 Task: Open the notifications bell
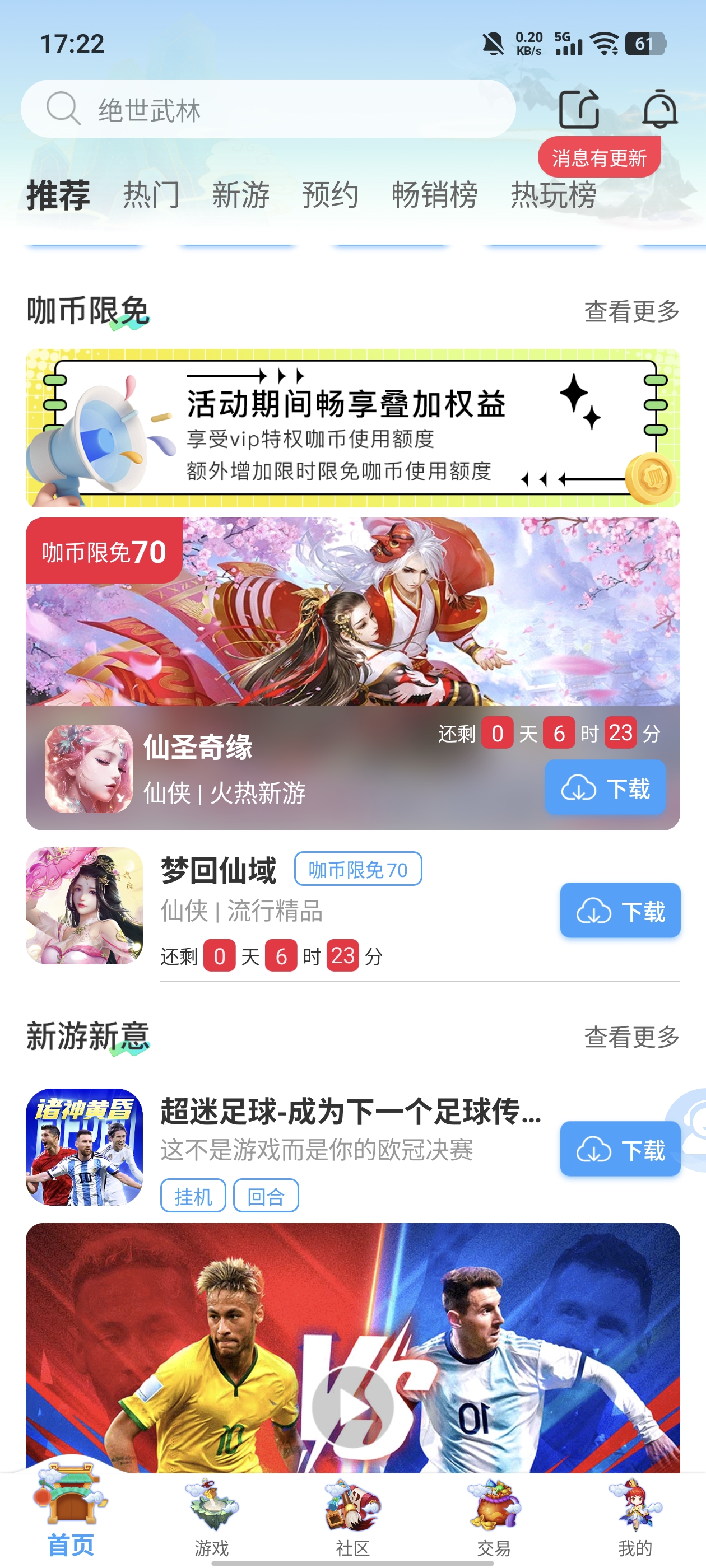tap(659, 110)
